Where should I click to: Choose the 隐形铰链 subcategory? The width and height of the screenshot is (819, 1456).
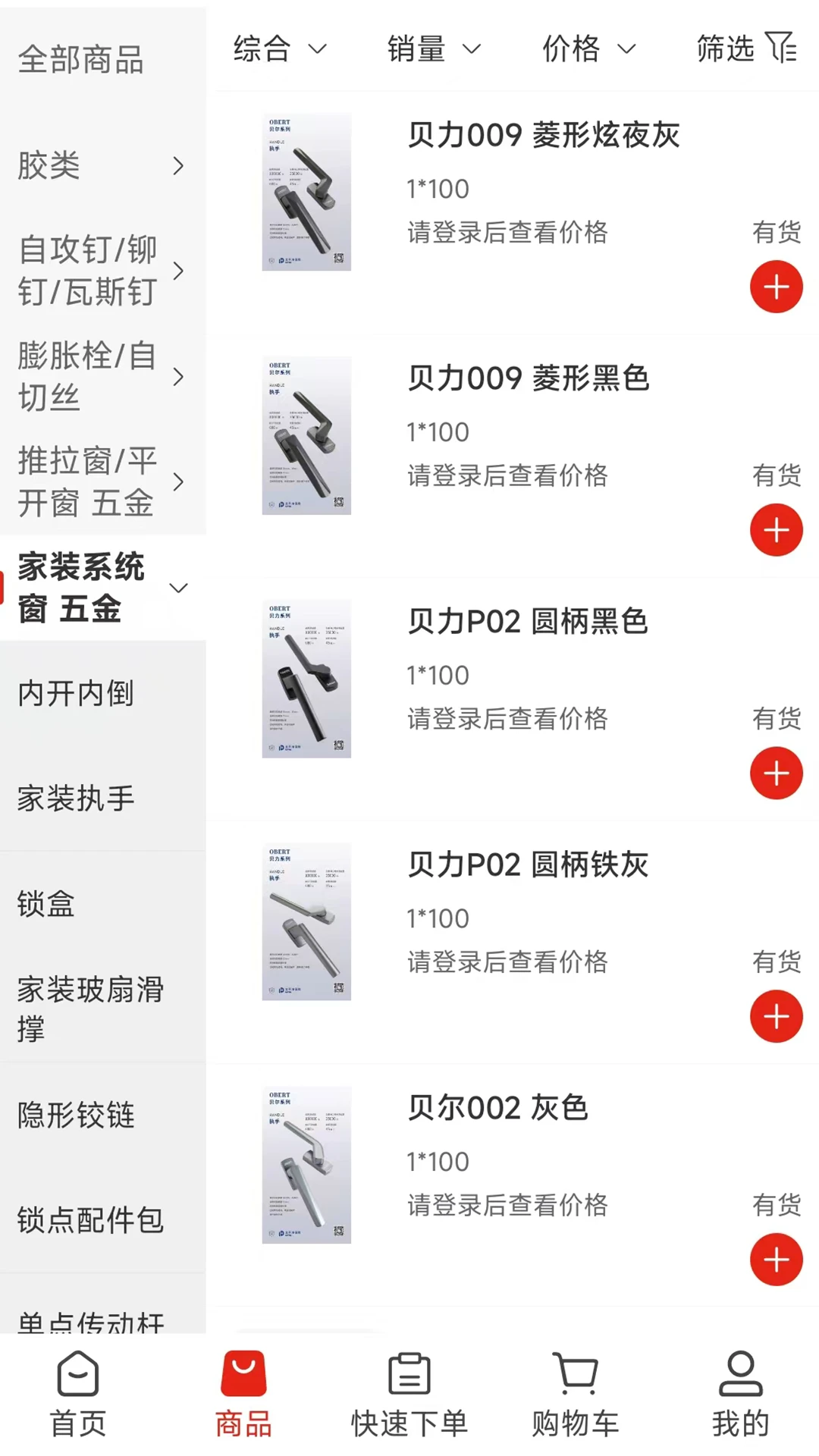tap(76, 1115)
